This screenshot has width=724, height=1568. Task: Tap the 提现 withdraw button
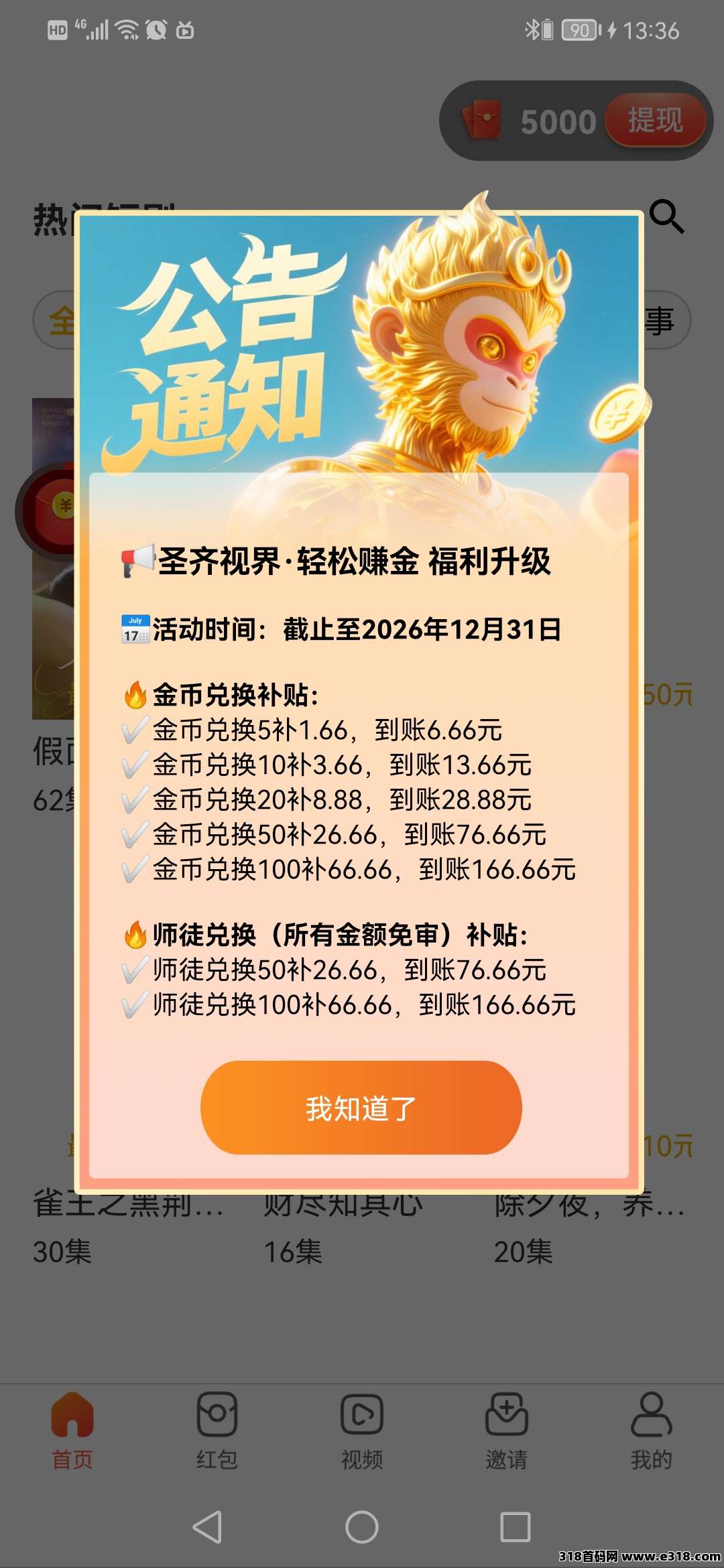coord(655,121)
